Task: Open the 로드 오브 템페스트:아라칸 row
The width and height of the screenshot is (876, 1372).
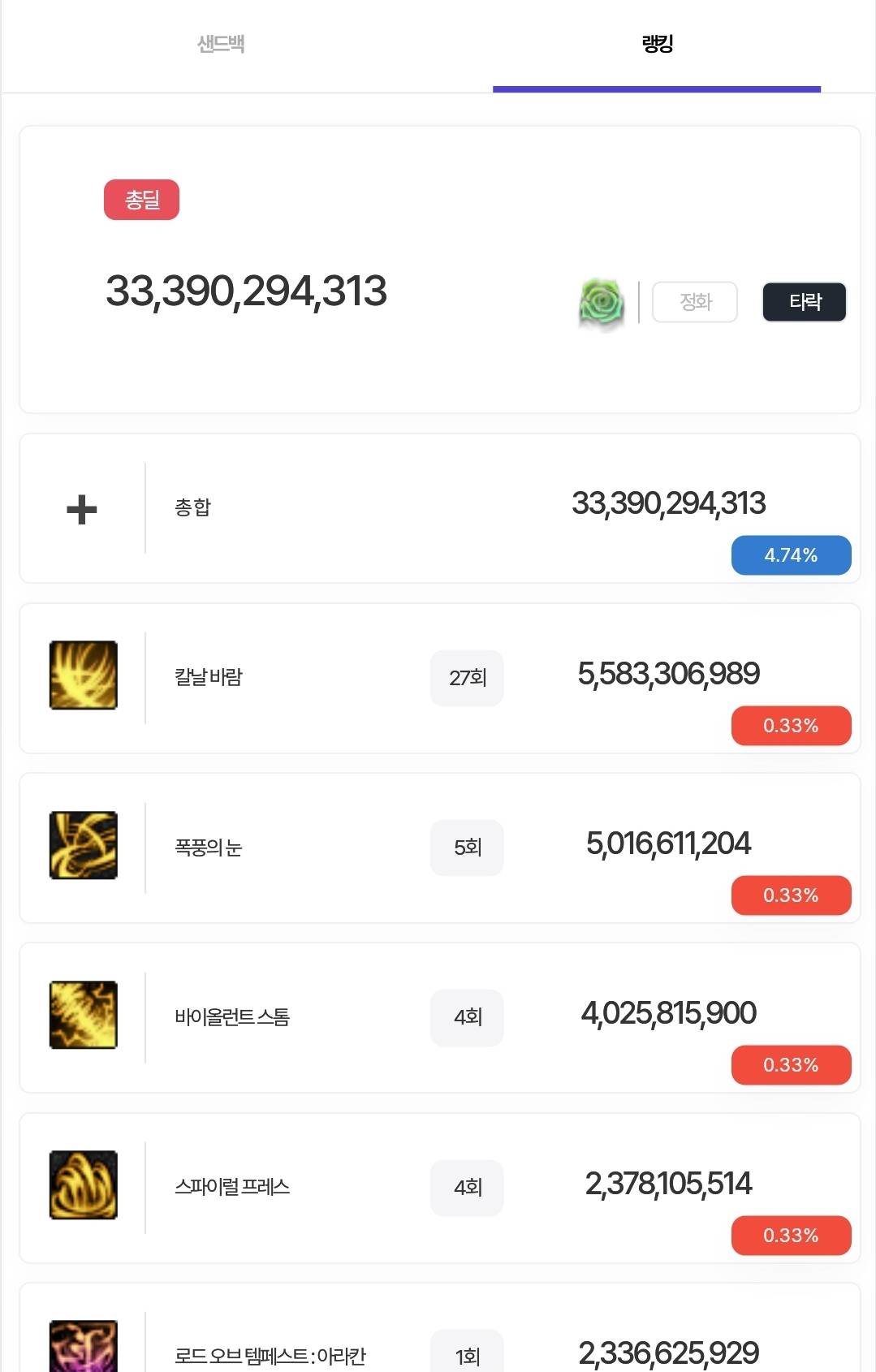Action: tap(270, 1354)
